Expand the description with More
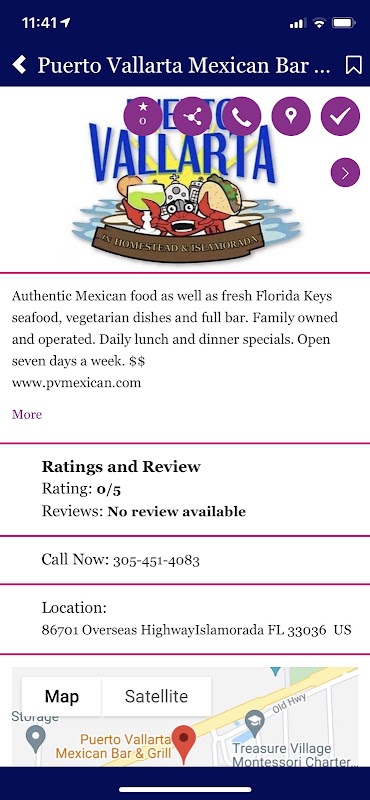The width and height of the screenshot is (370, 800). point(27,414)
